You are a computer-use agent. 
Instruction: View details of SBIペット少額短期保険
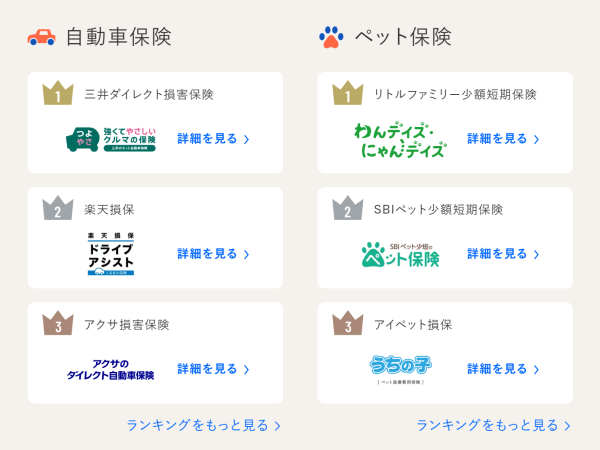pyautogui.click(x=503, y=254)
